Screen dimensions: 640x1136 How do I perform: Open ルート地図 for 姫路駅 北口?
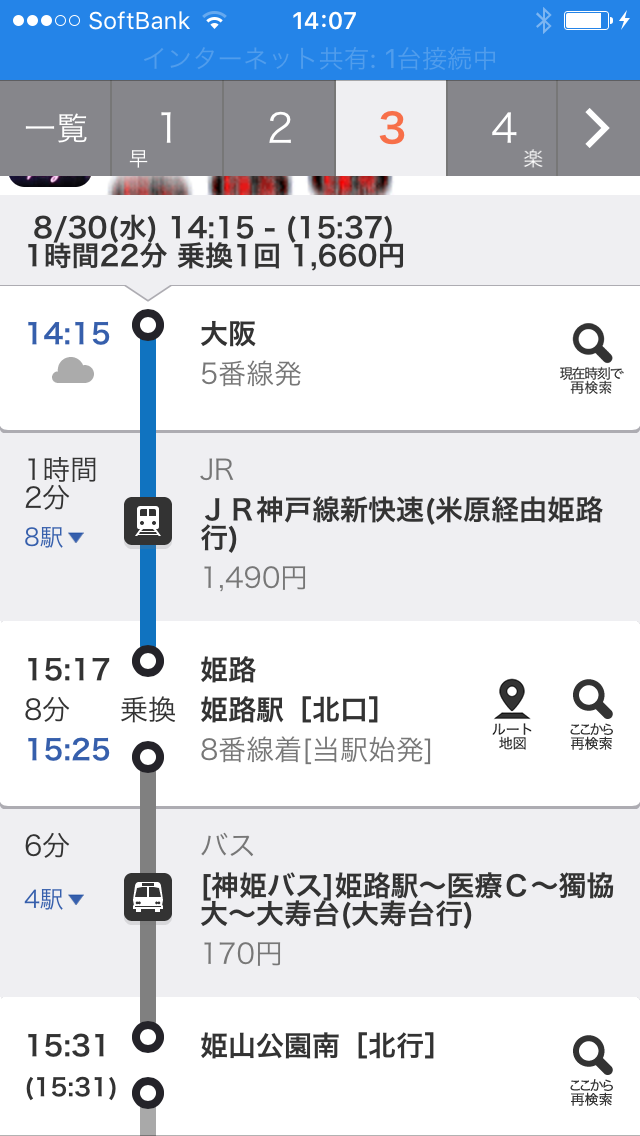pyautogui.click(x=512, y=714)
